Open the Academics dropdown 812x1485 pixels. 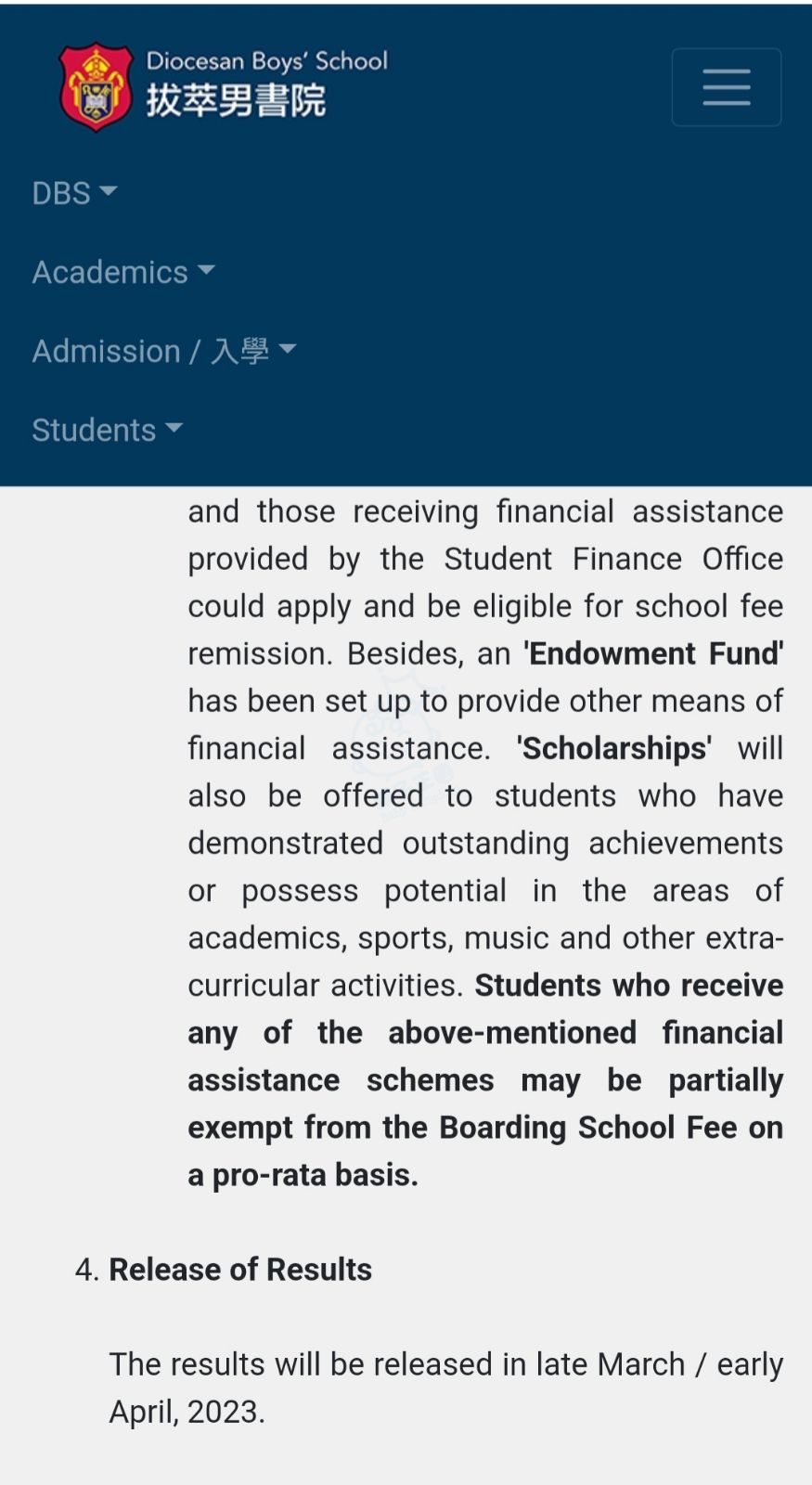[122, 272]
